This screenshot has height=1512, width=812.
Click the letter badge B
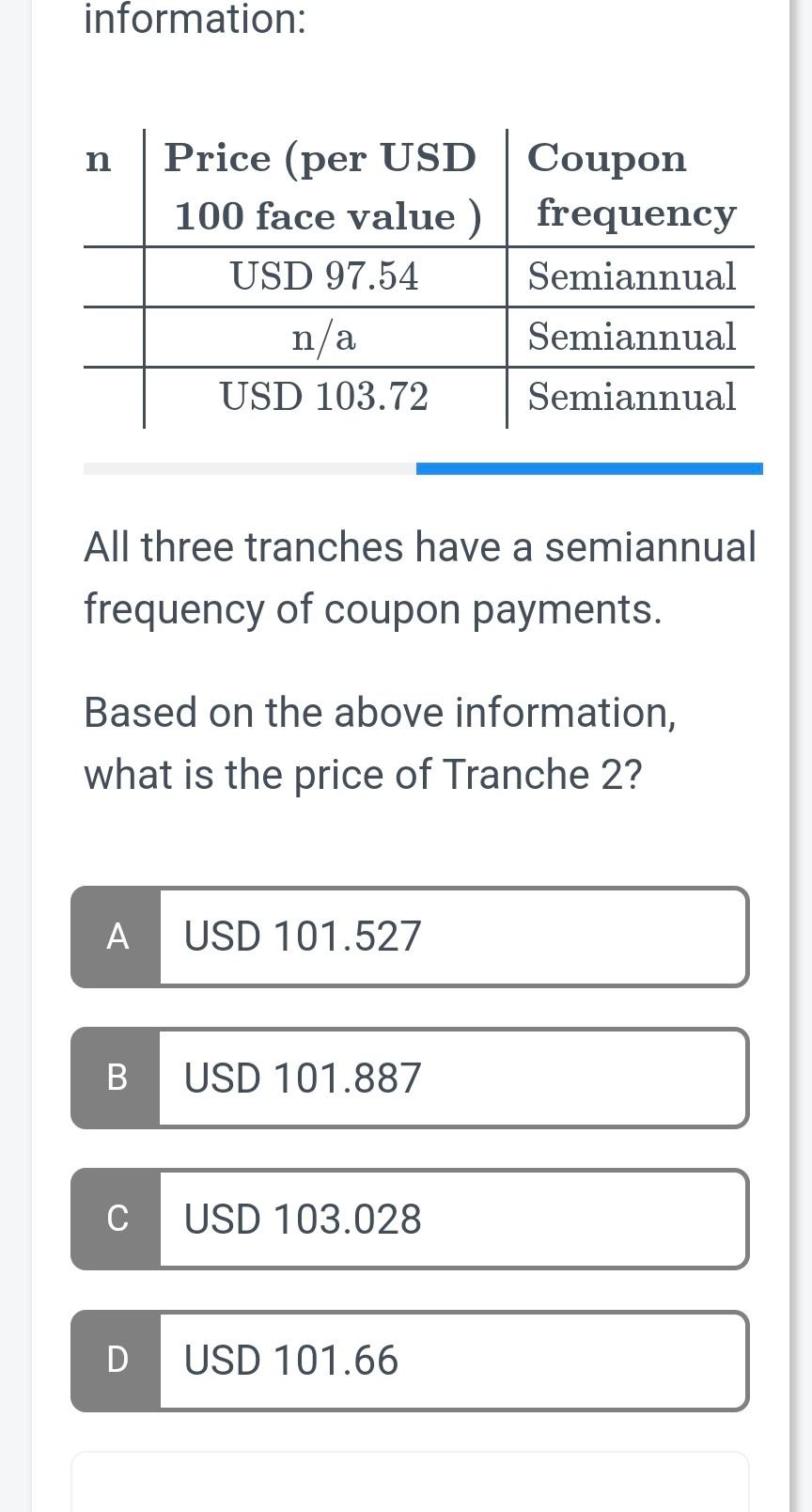click(x=117, y=1078)
